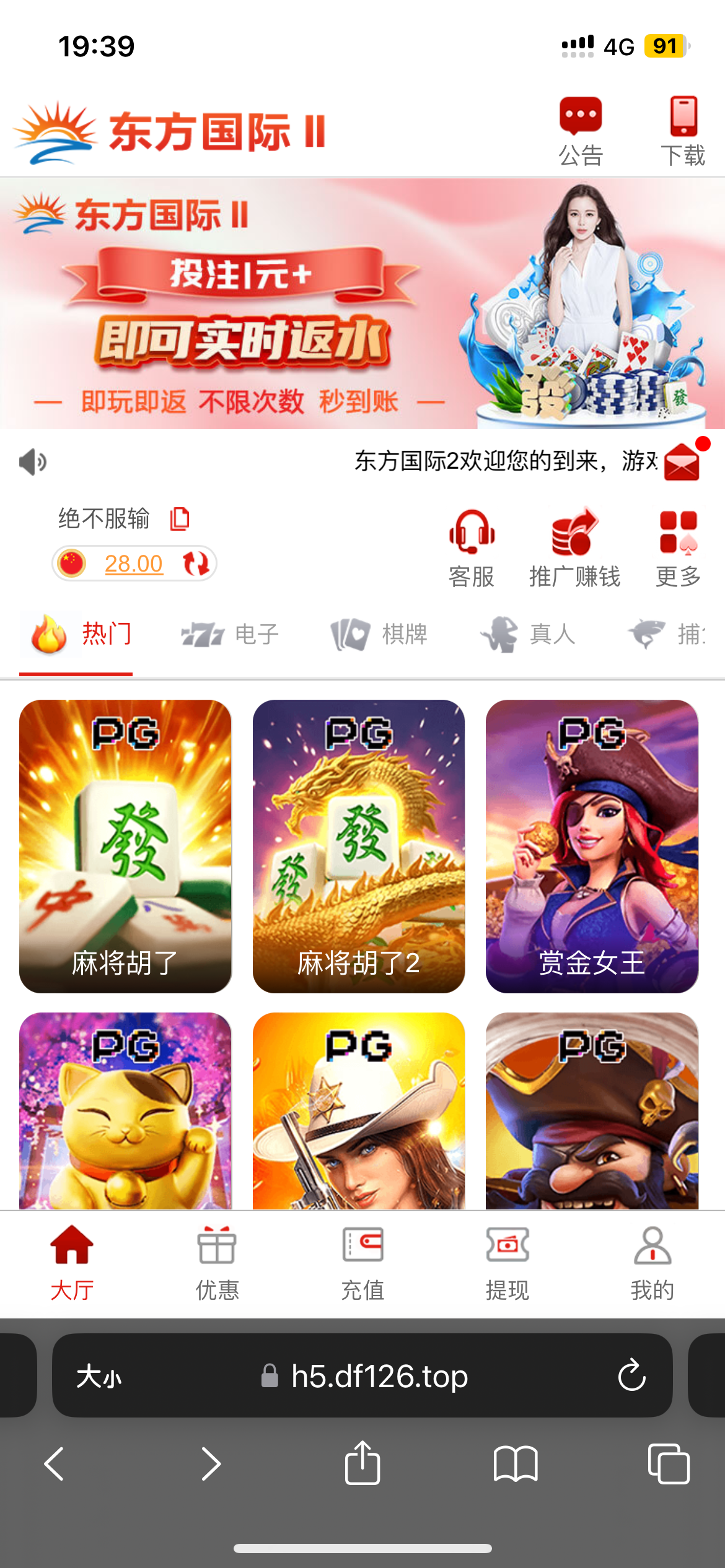This screenshot has height=1568, width=725.
Task: Refresh the 28.00 balance
Action: click(196, 564)
